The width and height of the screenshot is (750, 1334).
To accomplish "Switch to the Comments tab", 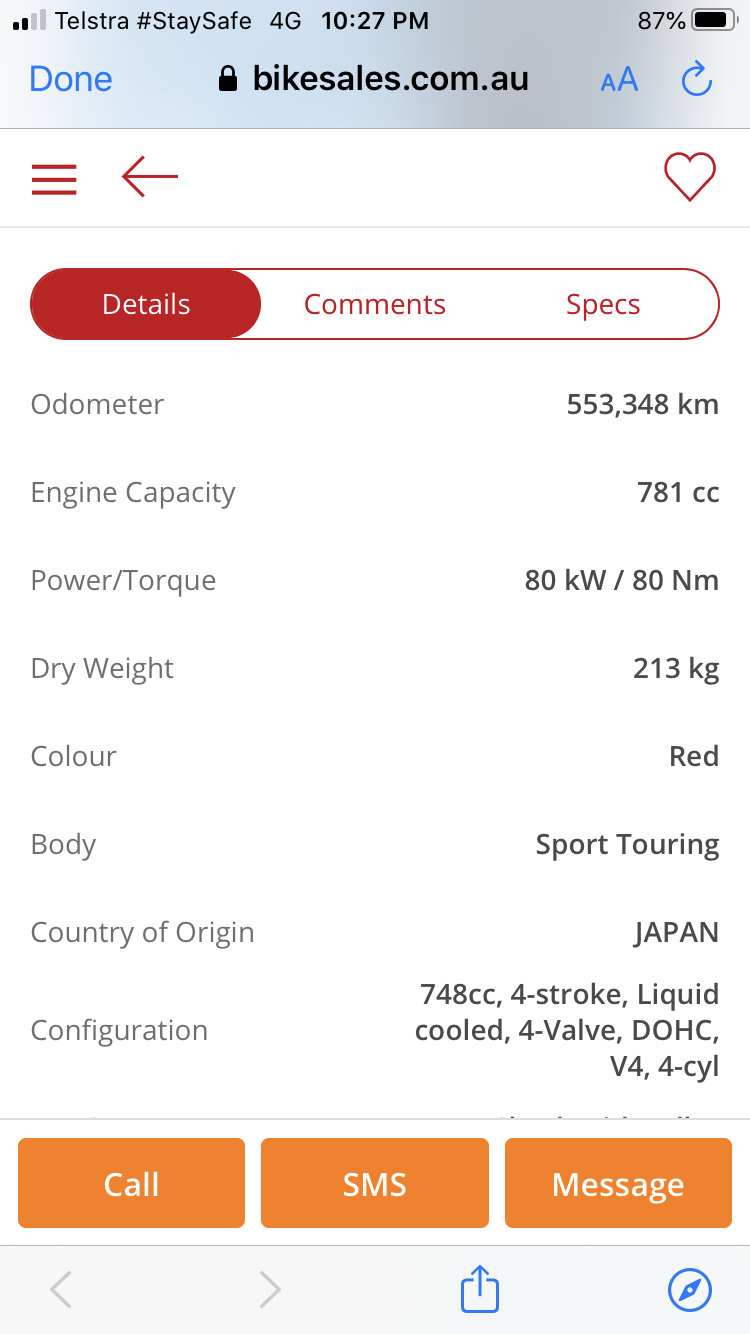I will click(x=375, y=304).
